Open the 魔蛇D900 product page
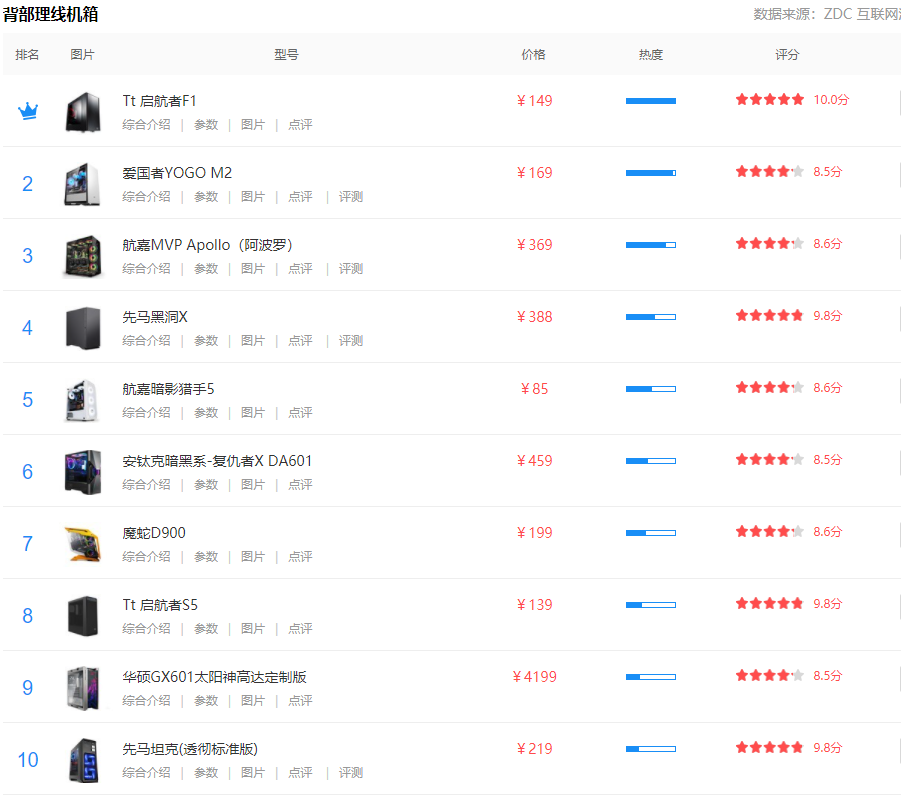Viewport: 901px width, 796px height. (154, 533)
